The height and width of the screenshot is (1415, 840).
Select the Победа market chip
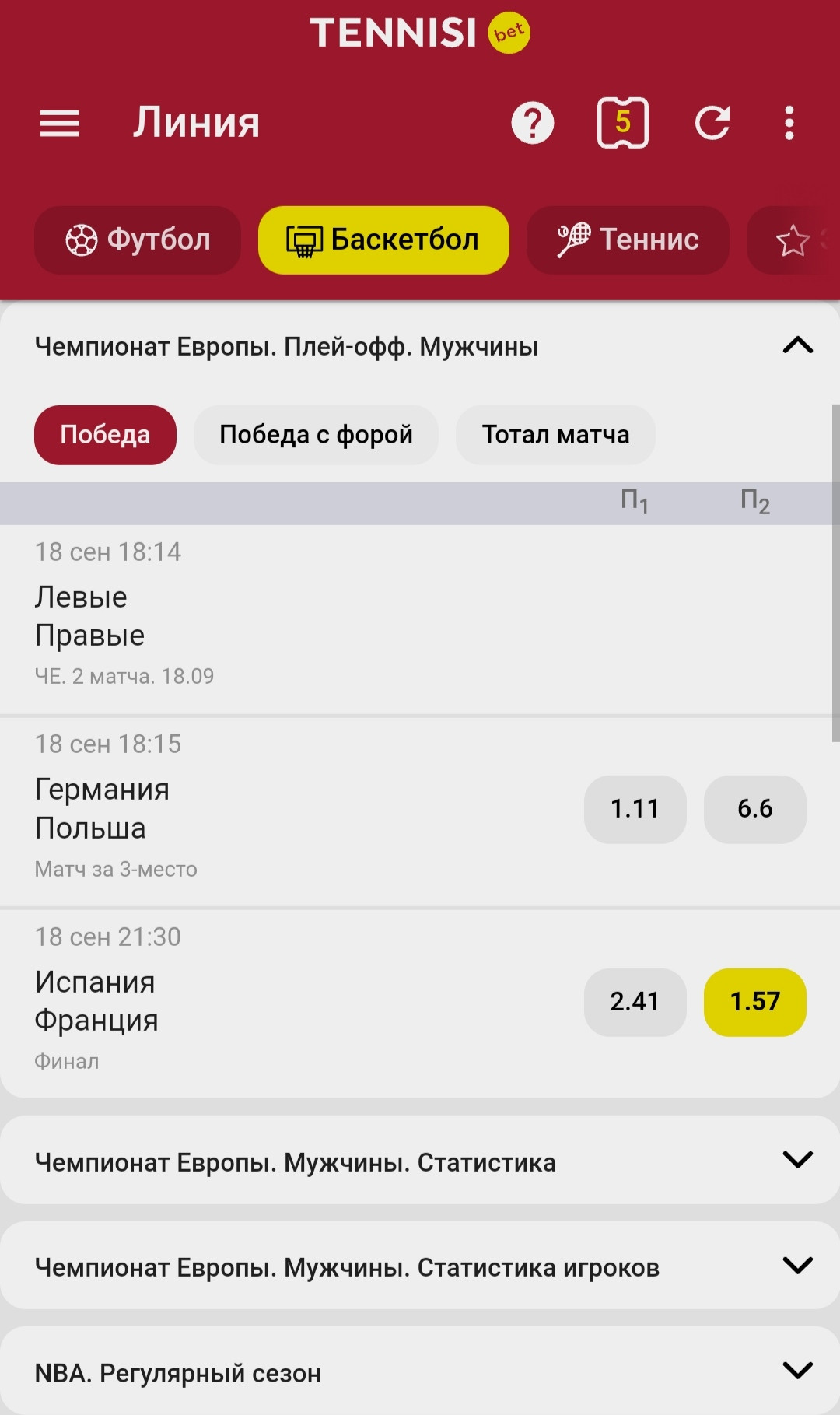tap(105, 435)
